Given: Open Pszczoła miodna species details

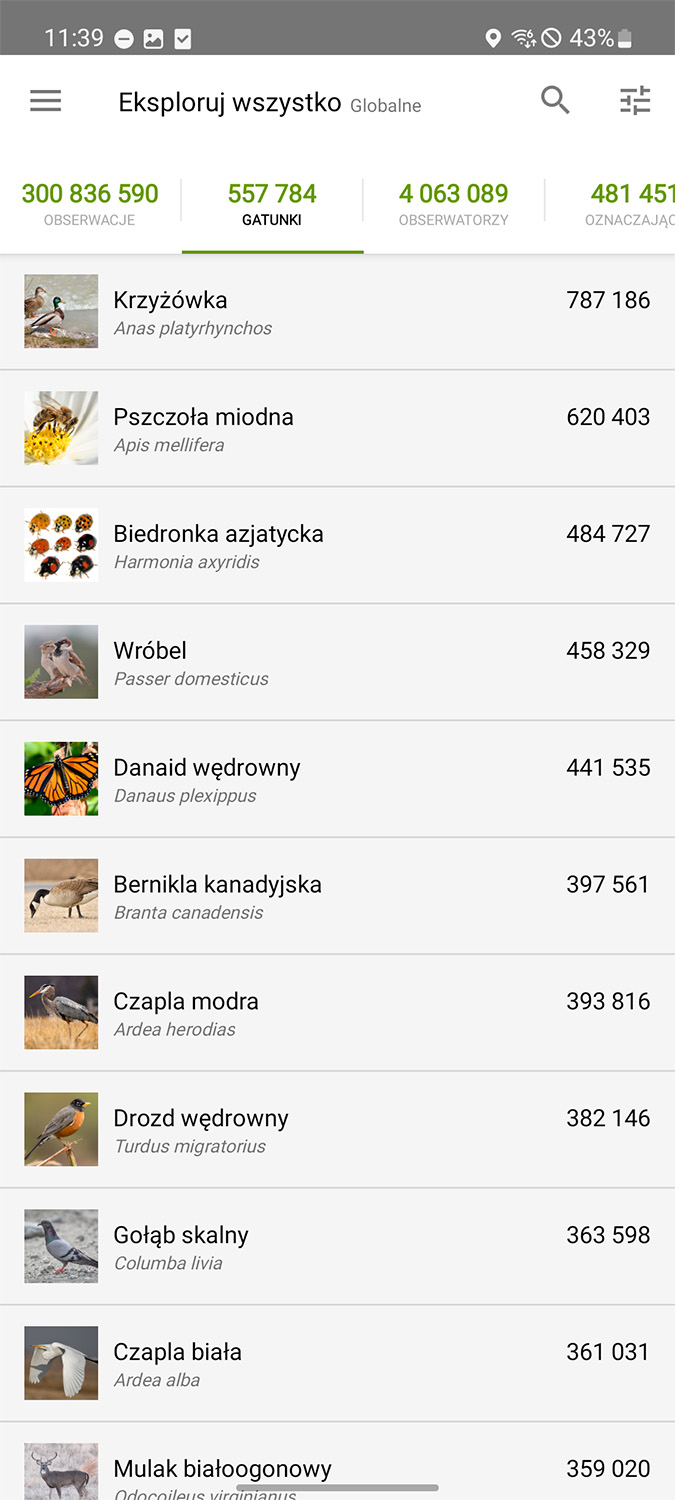Looking at the screenshot, I should (337, 429).
